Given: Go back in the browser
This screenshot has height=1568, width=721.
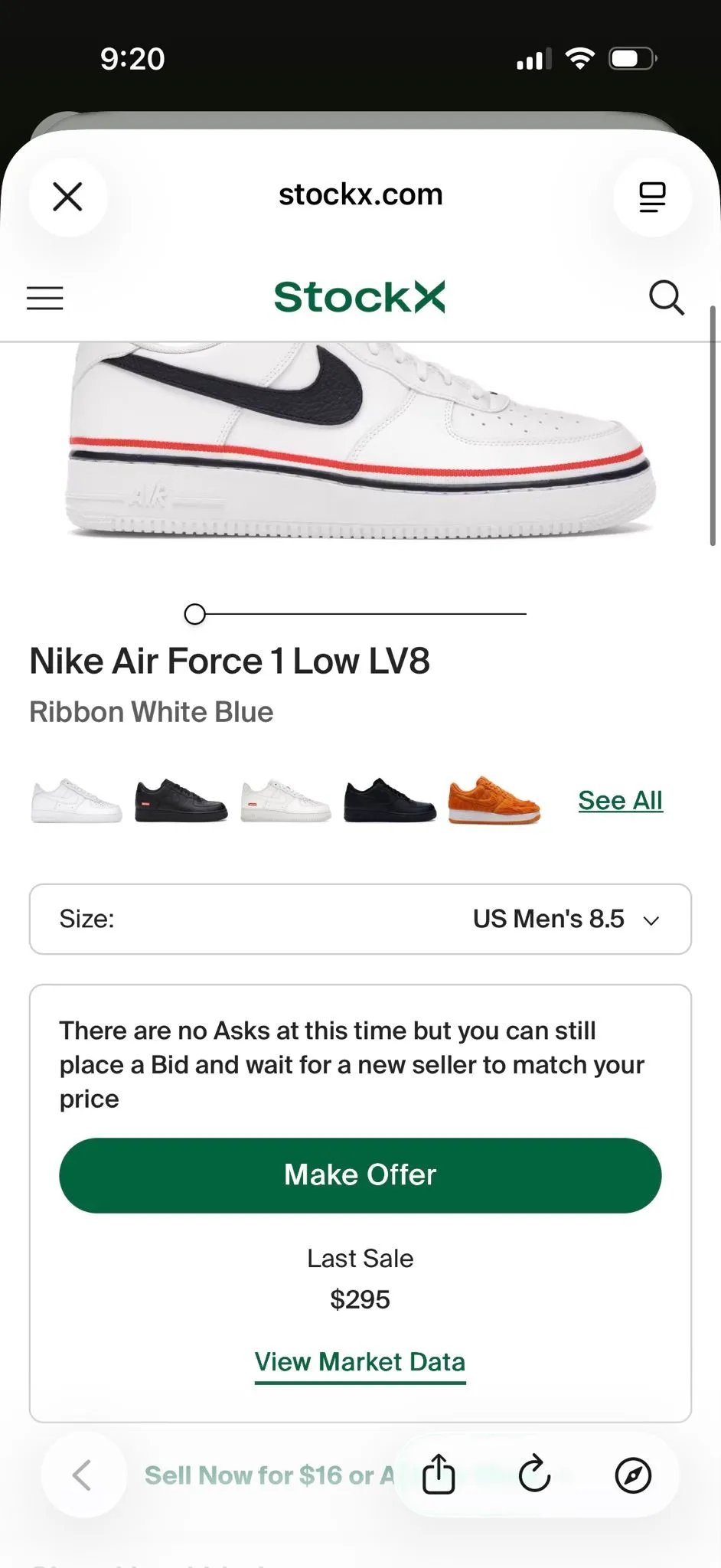Looking at the screenshot, I should point(83,1475).
